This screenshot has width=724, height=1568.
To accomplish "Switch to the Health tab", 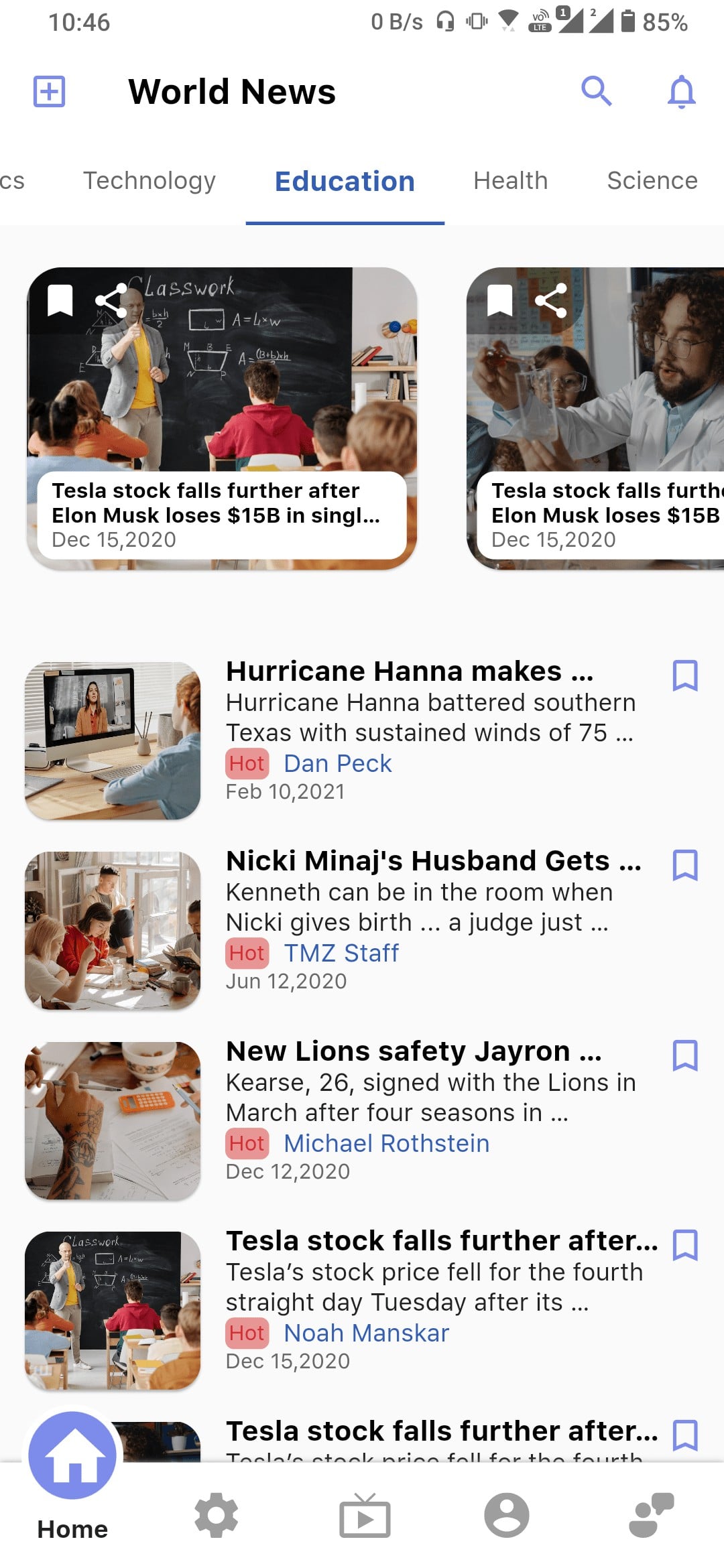I will pos(510,180).
